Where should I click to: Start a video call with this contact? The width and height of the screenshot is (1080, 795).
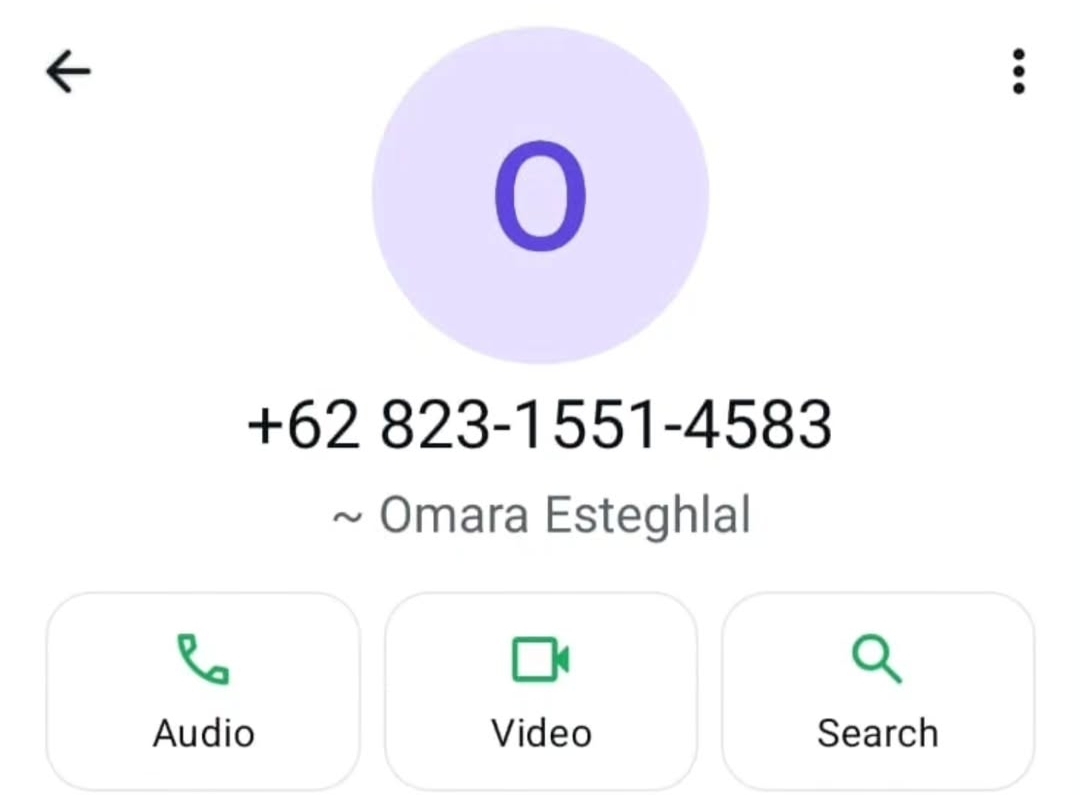tap(541, 690)
